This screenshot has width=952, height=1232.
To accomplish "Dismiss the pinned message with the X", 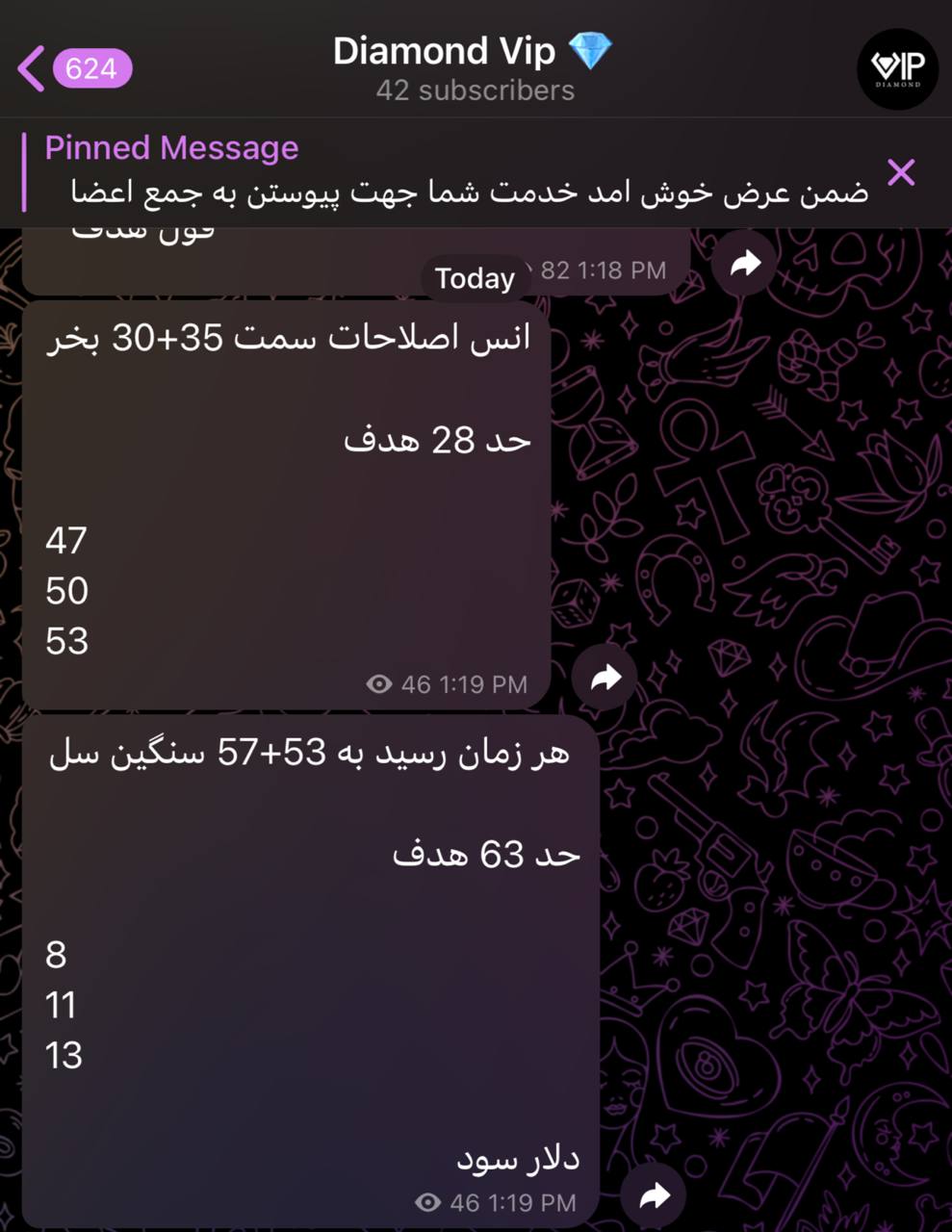I will pos(901,172).
